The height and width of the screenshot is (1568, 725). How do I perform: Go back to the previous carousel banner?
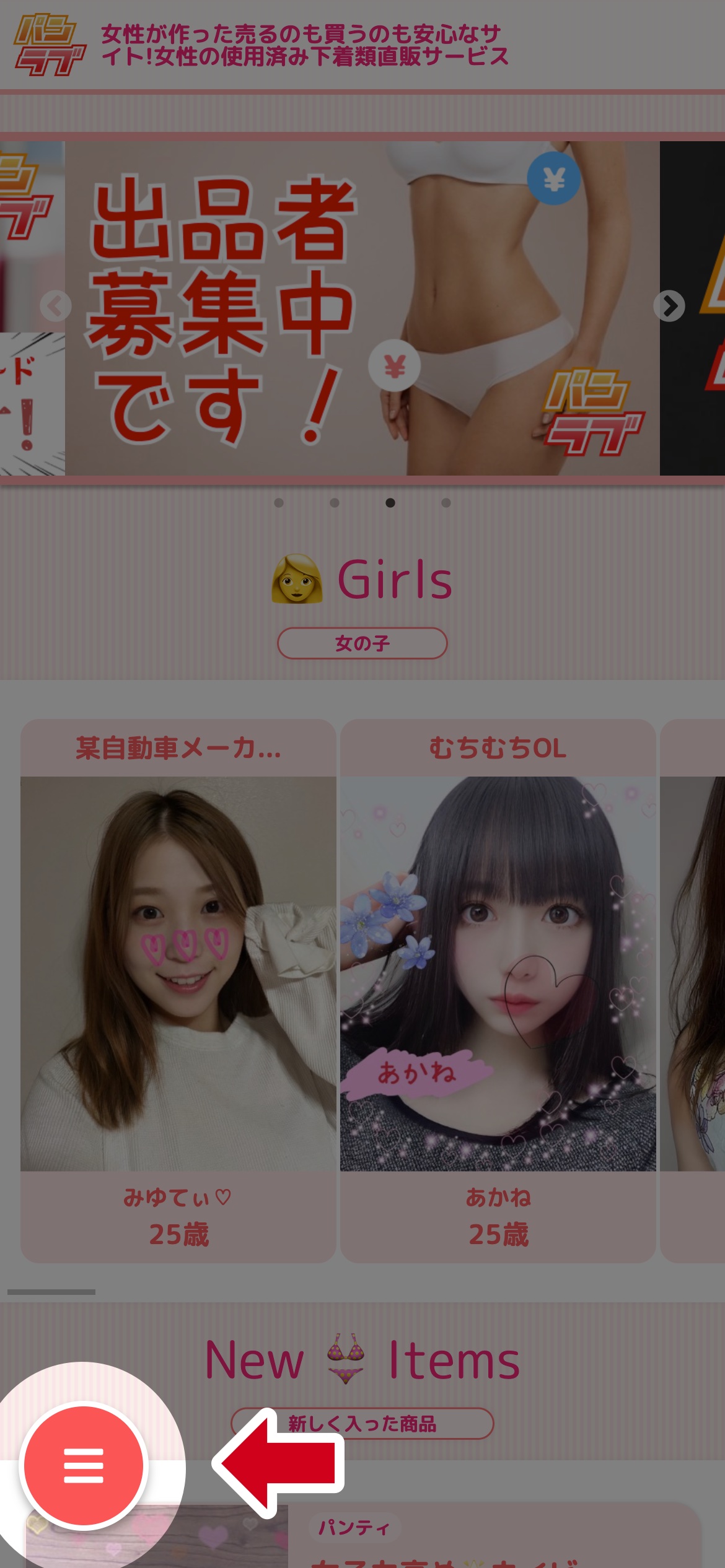point(55,306)
